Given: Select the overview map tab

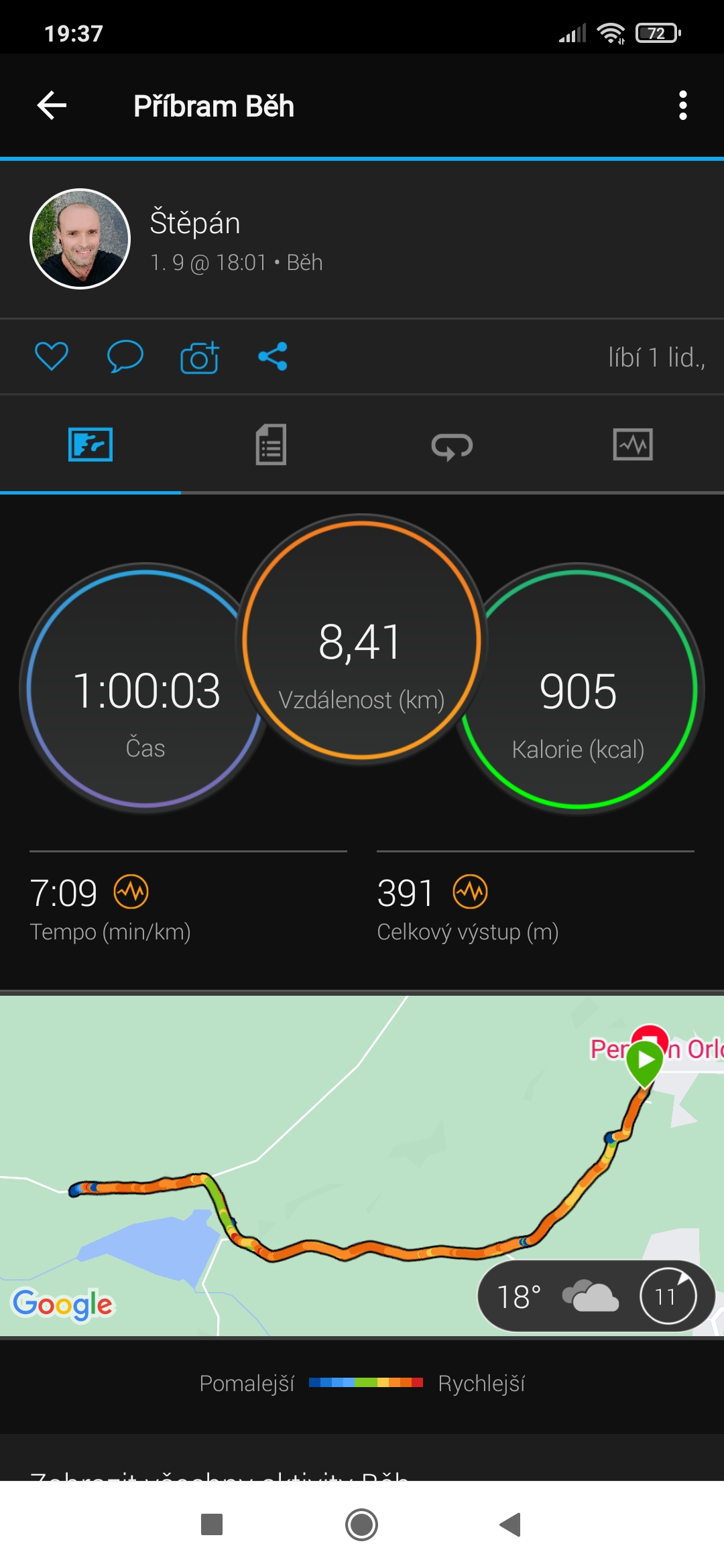Looking at the screenshot, I should (x=90, y=444).
